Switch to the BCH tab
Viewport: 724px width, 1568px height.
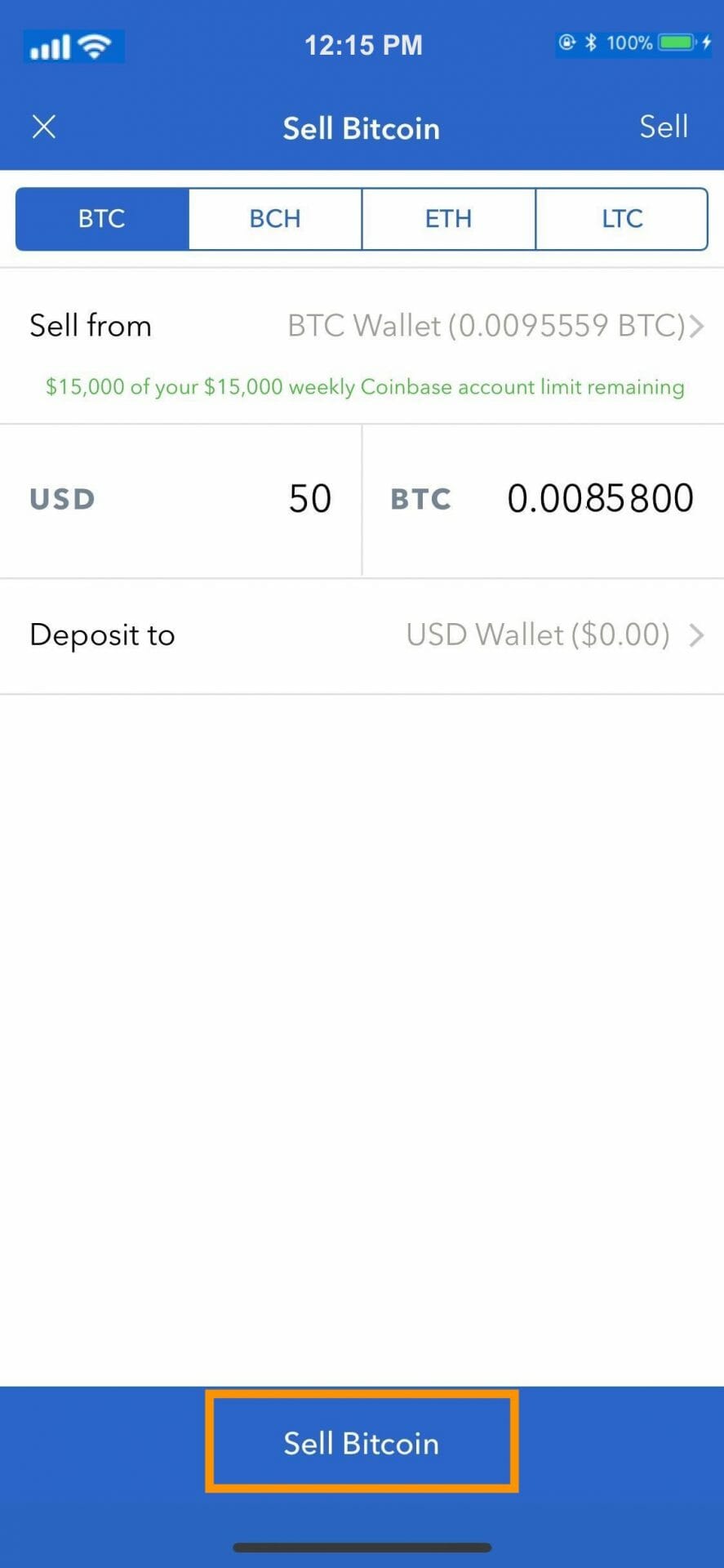tap(275, 219)
